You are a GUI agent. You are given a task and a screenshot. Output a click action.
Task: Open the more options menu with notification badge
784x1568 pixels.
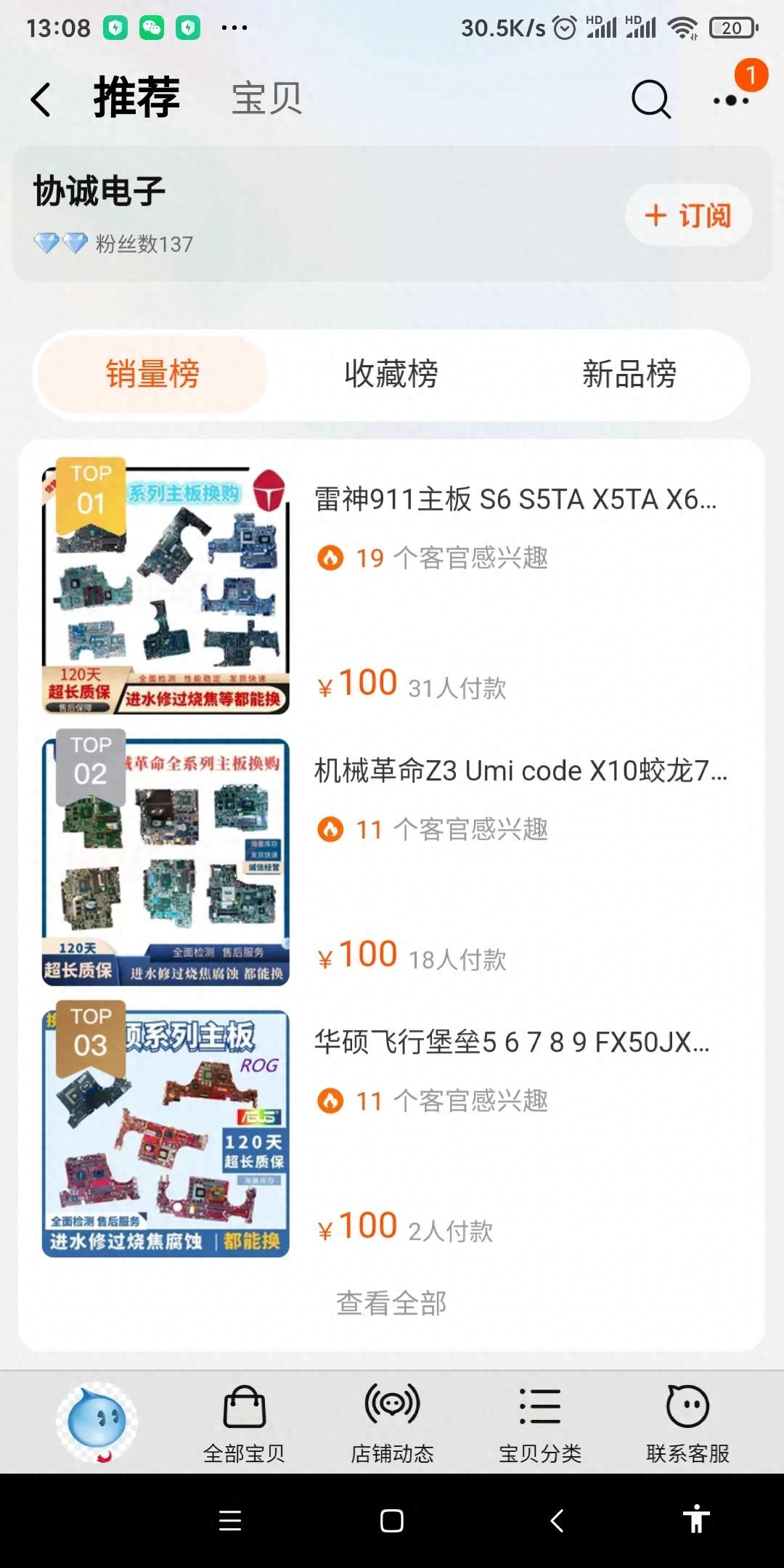[x=730, y=102]
